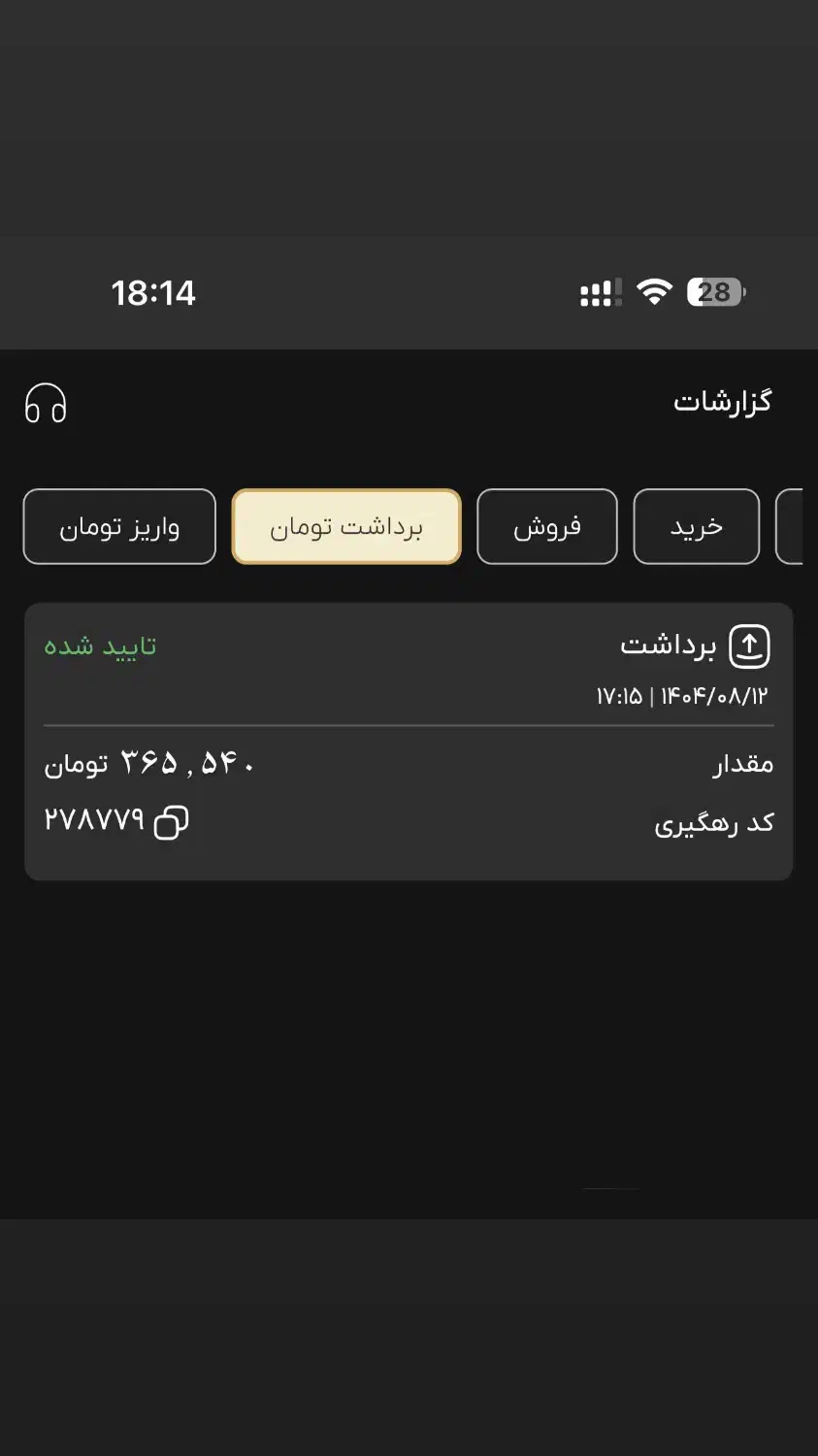Enable the واریز تومان filter
818x1456 pixels.
(118, 527)
